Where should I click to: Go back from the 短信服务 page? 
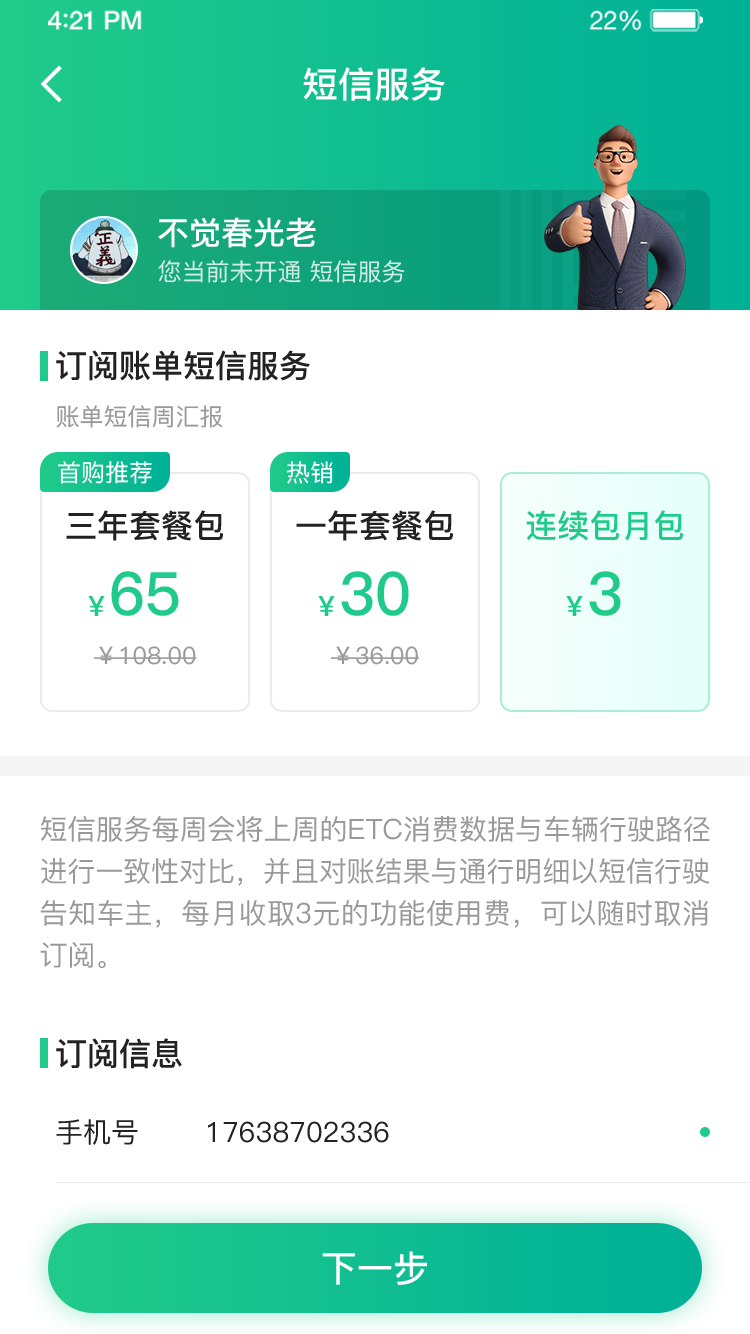(52, 85)
